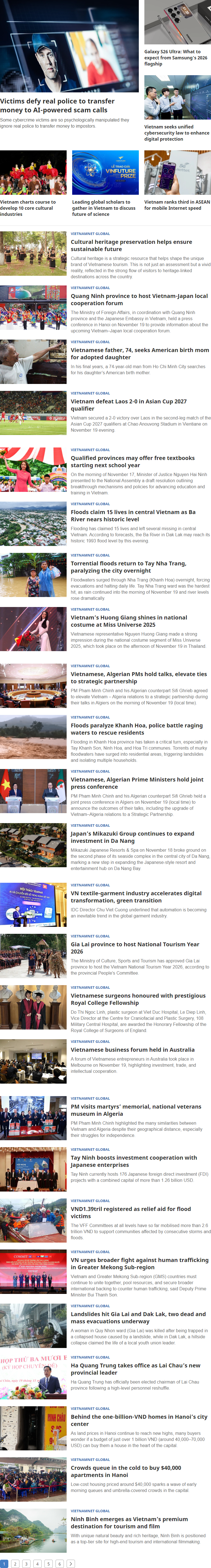The image size is (211, 1568).
Task: Jump to page 6 of the news list
Action: [59, 1563]
